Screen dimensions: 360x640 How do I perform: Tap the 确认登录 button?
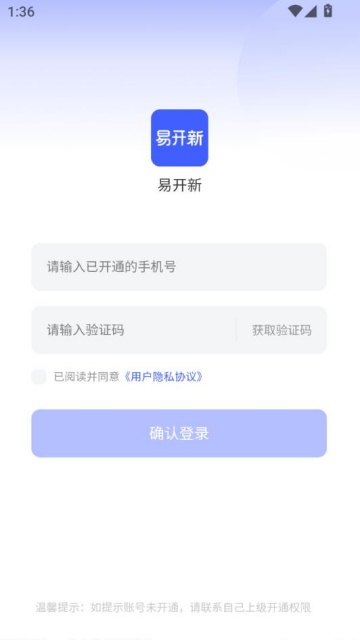[x=179, y=433]
